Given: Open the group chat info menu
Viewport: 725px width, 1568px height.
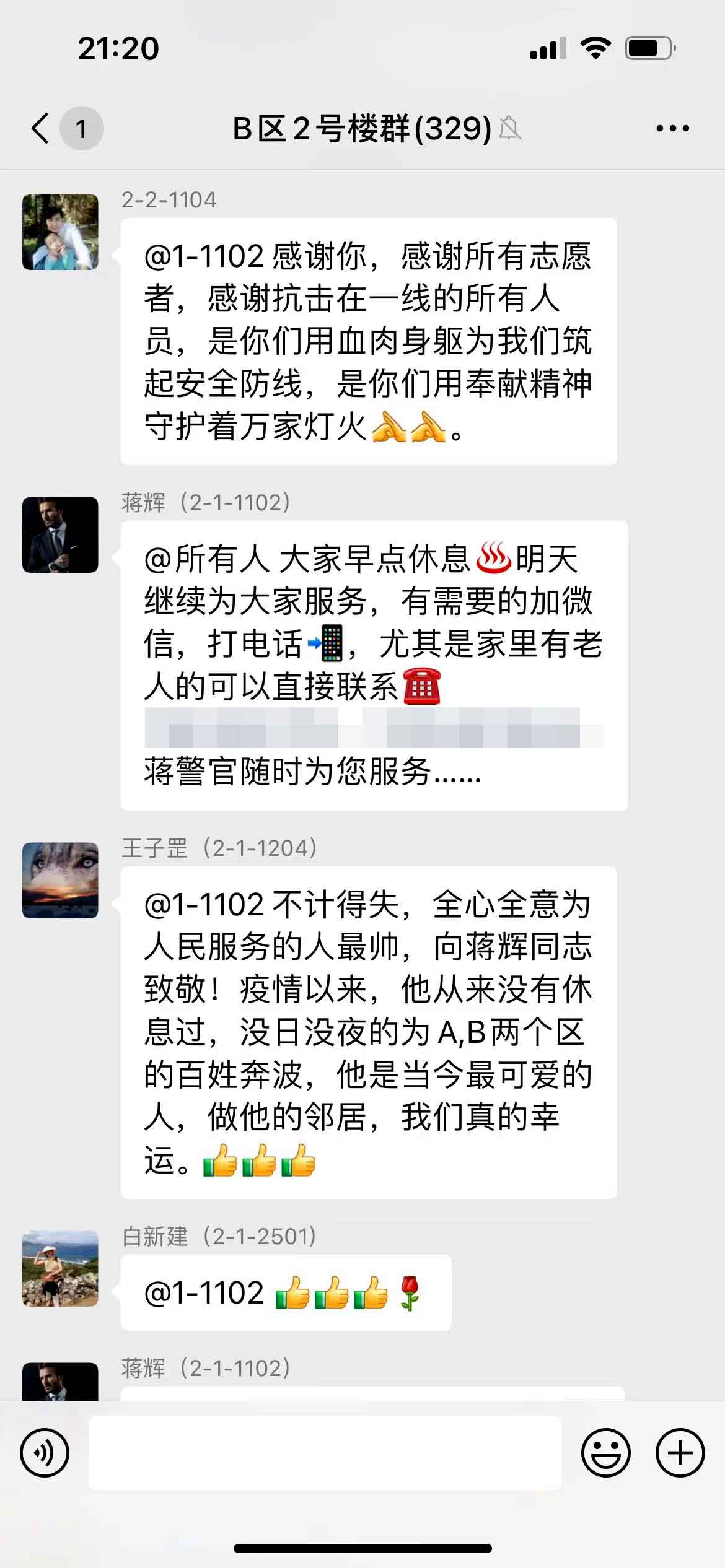Looking at the screenshot, I should (x=672, y=129).
